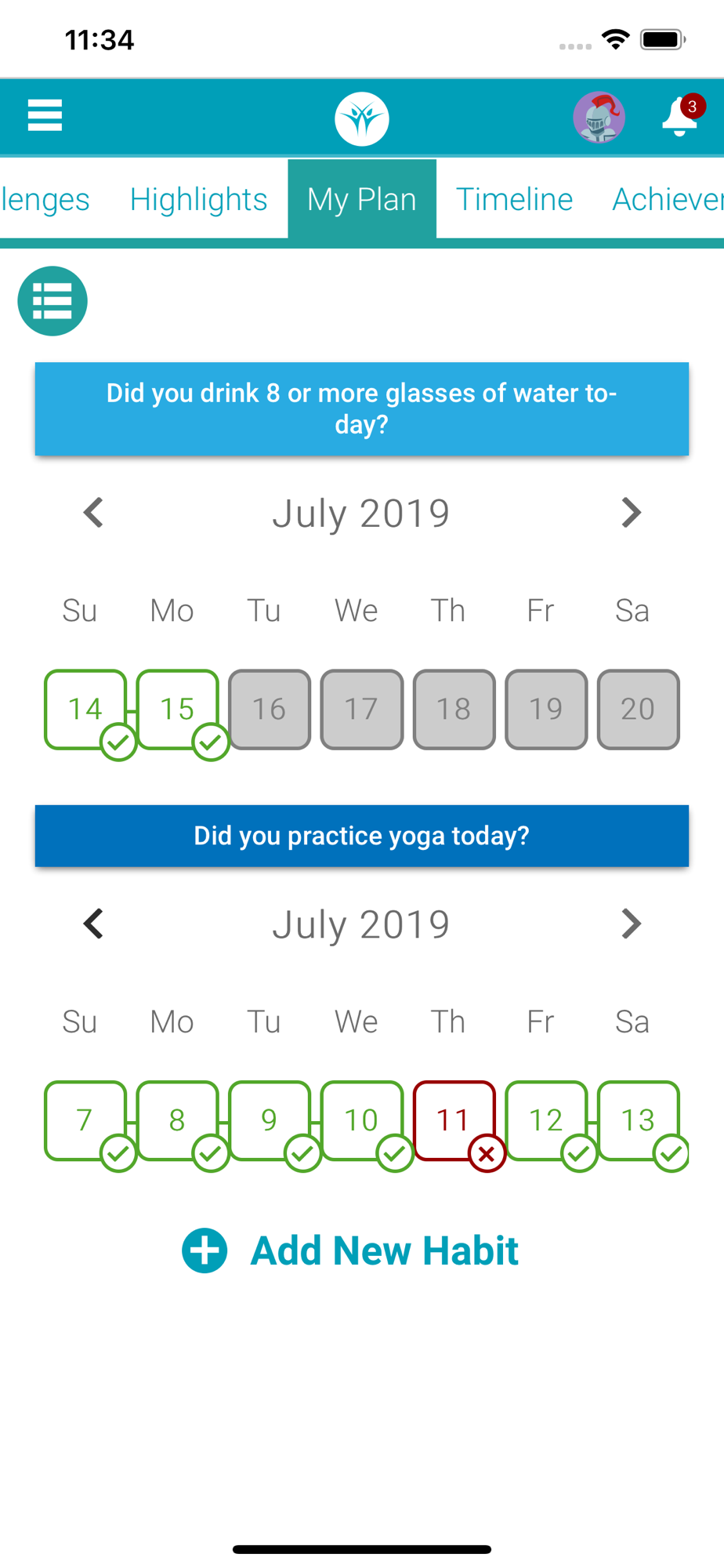724x1568 pixels.
Task: Tap the app logo in the header
Action: (x=362, y=119)
